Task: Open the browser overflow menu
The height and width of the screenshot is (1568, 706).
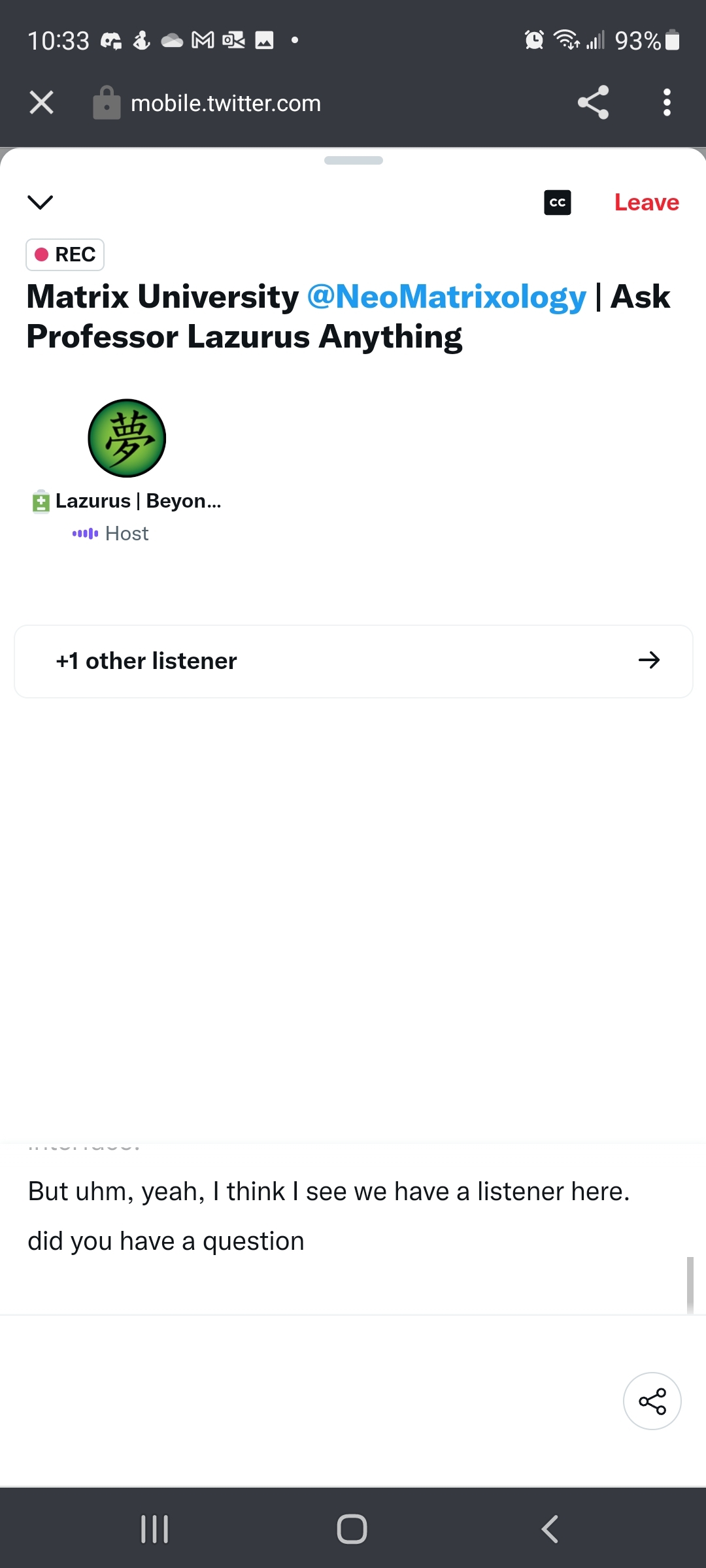Action: [666, 103]
